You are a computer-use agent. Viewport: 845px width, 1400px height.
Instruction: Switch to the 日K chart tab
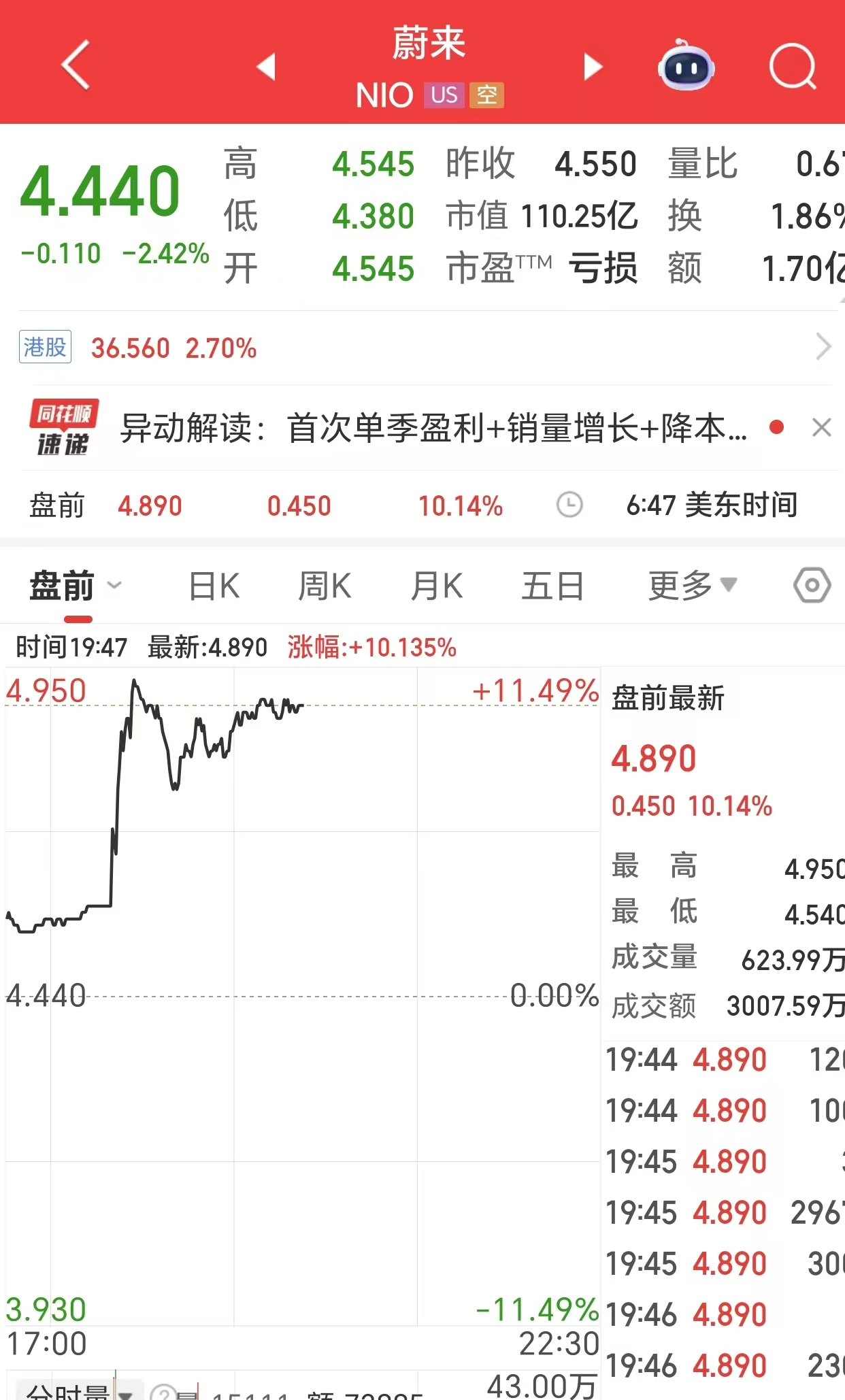(214, 586)
